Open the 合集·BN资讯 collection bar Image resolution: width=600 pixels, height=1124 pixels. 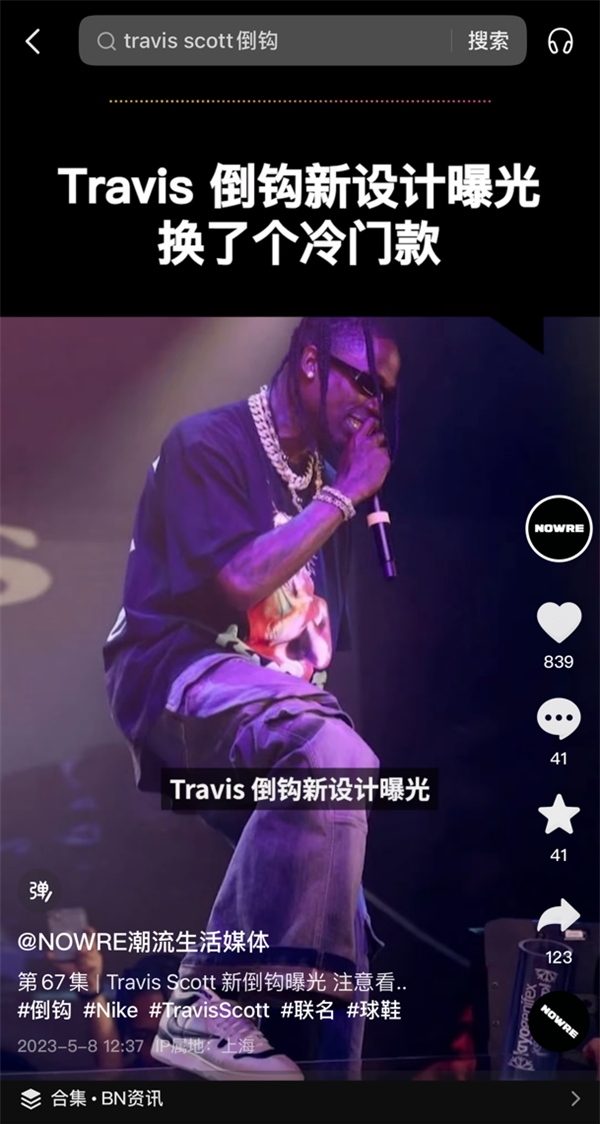click(x=300, y=1098)
